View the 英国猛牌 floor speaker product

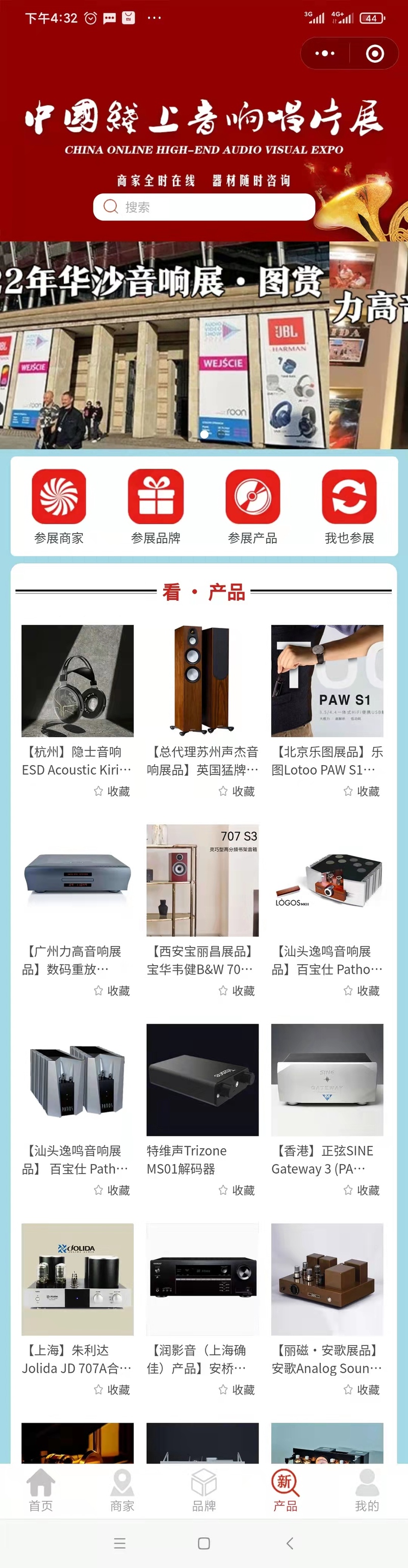202,680
